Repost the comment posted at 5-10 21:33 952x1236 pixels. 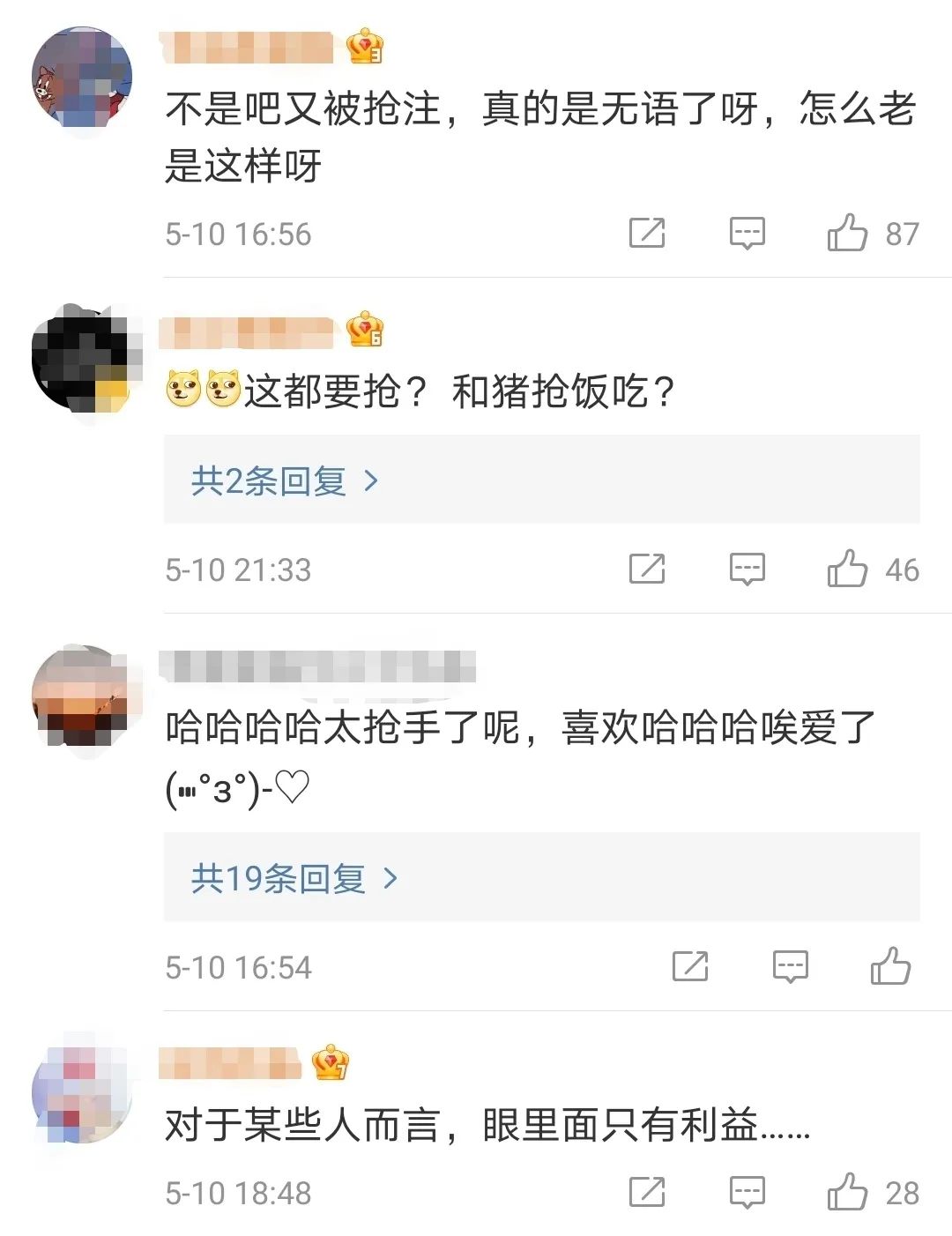pos(647,569)
